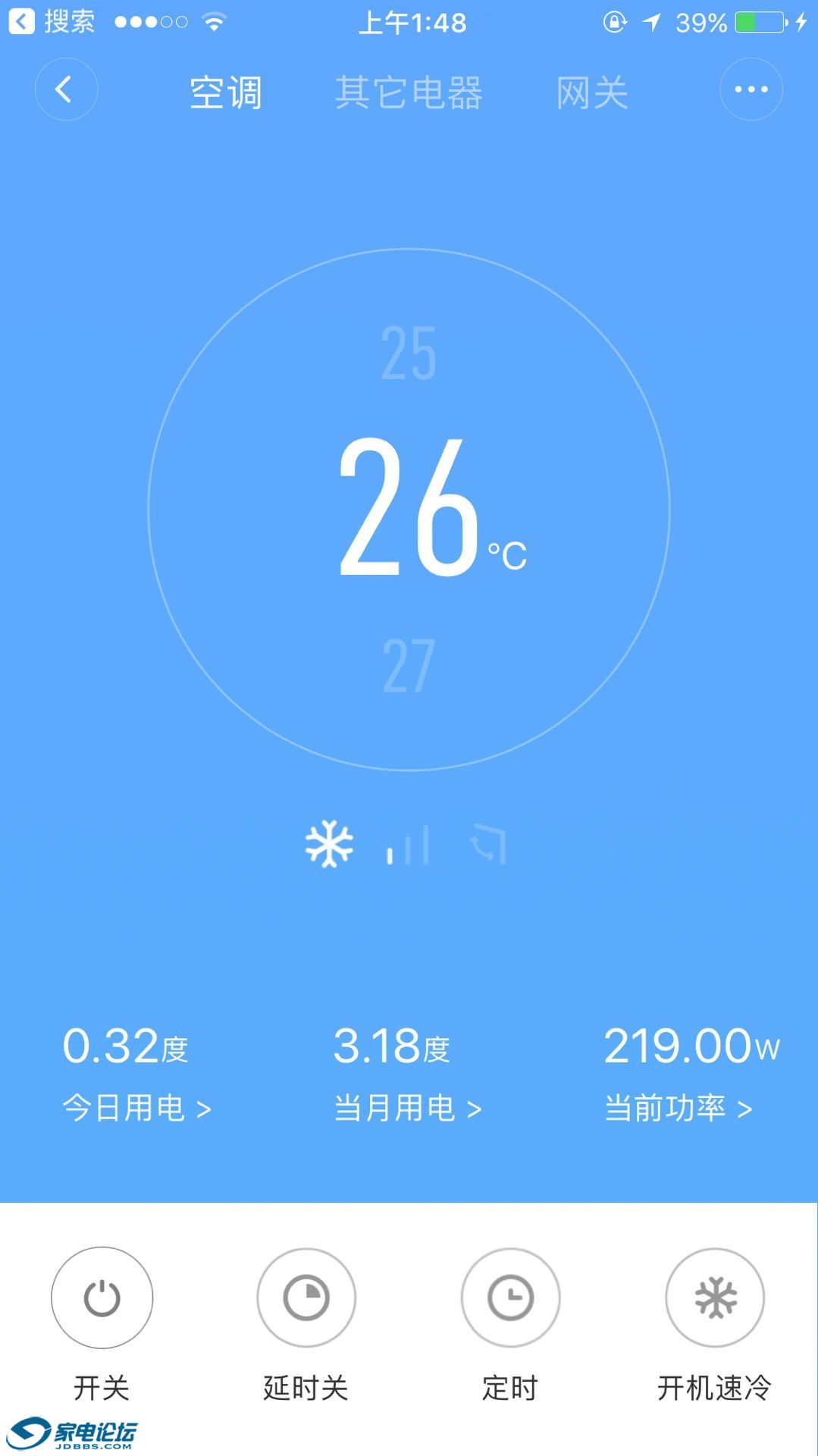
Task: Go back using the top-left arrow
Action: pyautogui.click(x=66, y=89)
